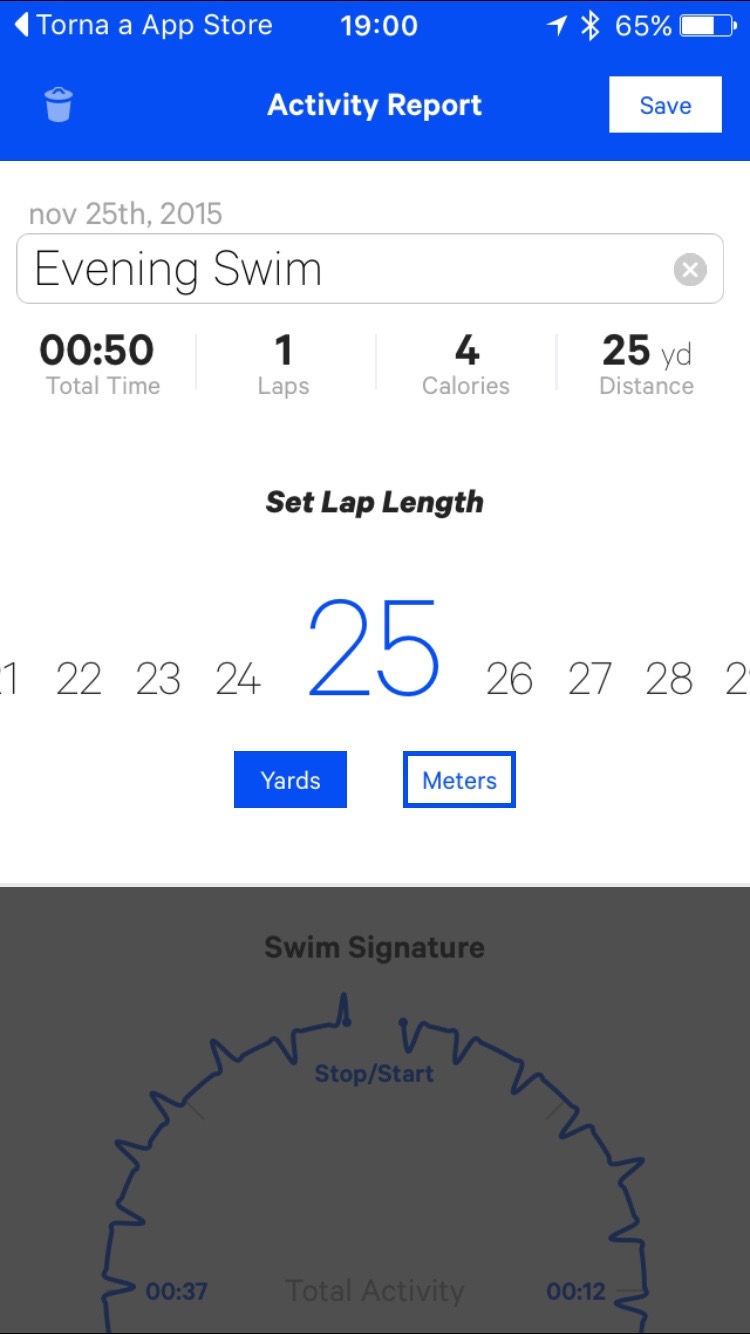
Task: Clear the activity name text
Action: point(690,269)
